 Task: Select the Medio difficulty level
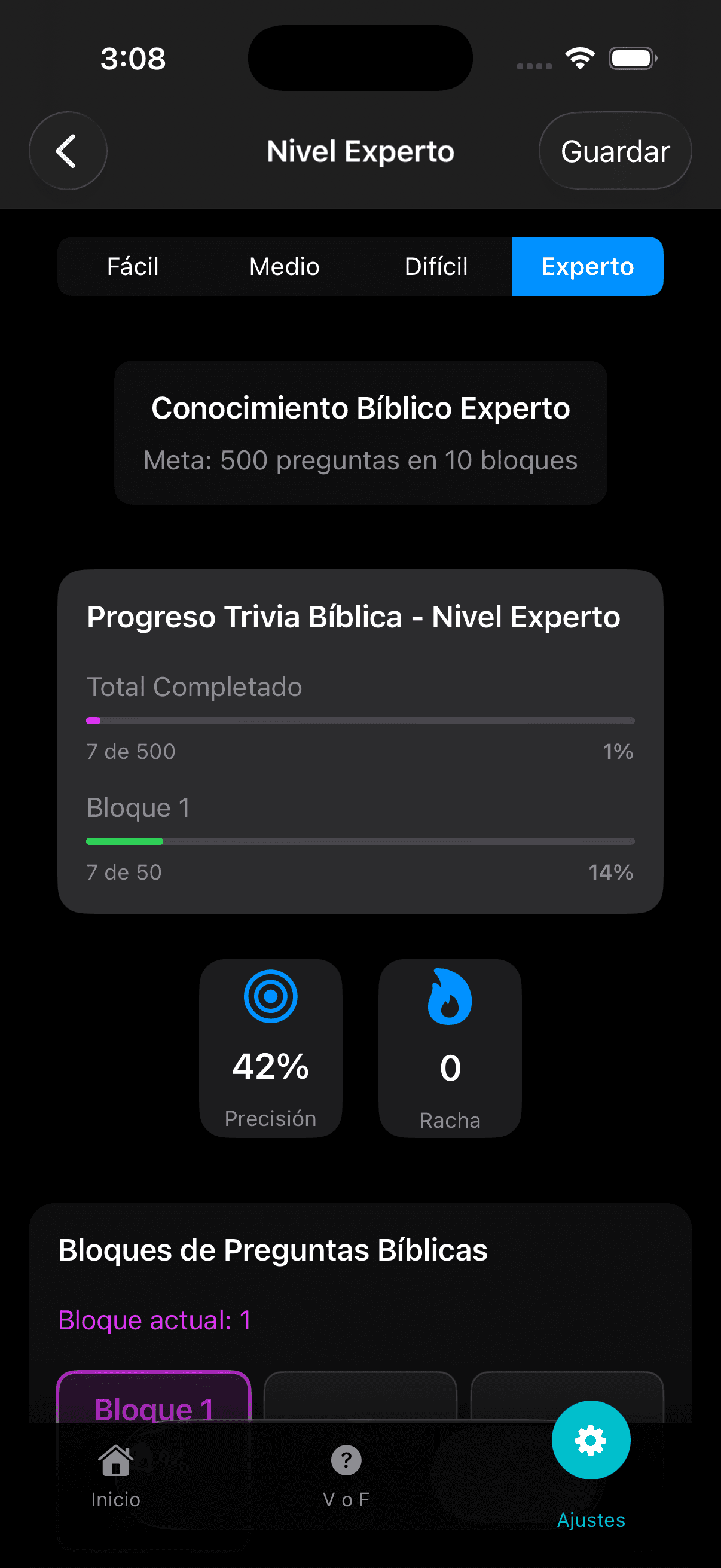[284, 267]
